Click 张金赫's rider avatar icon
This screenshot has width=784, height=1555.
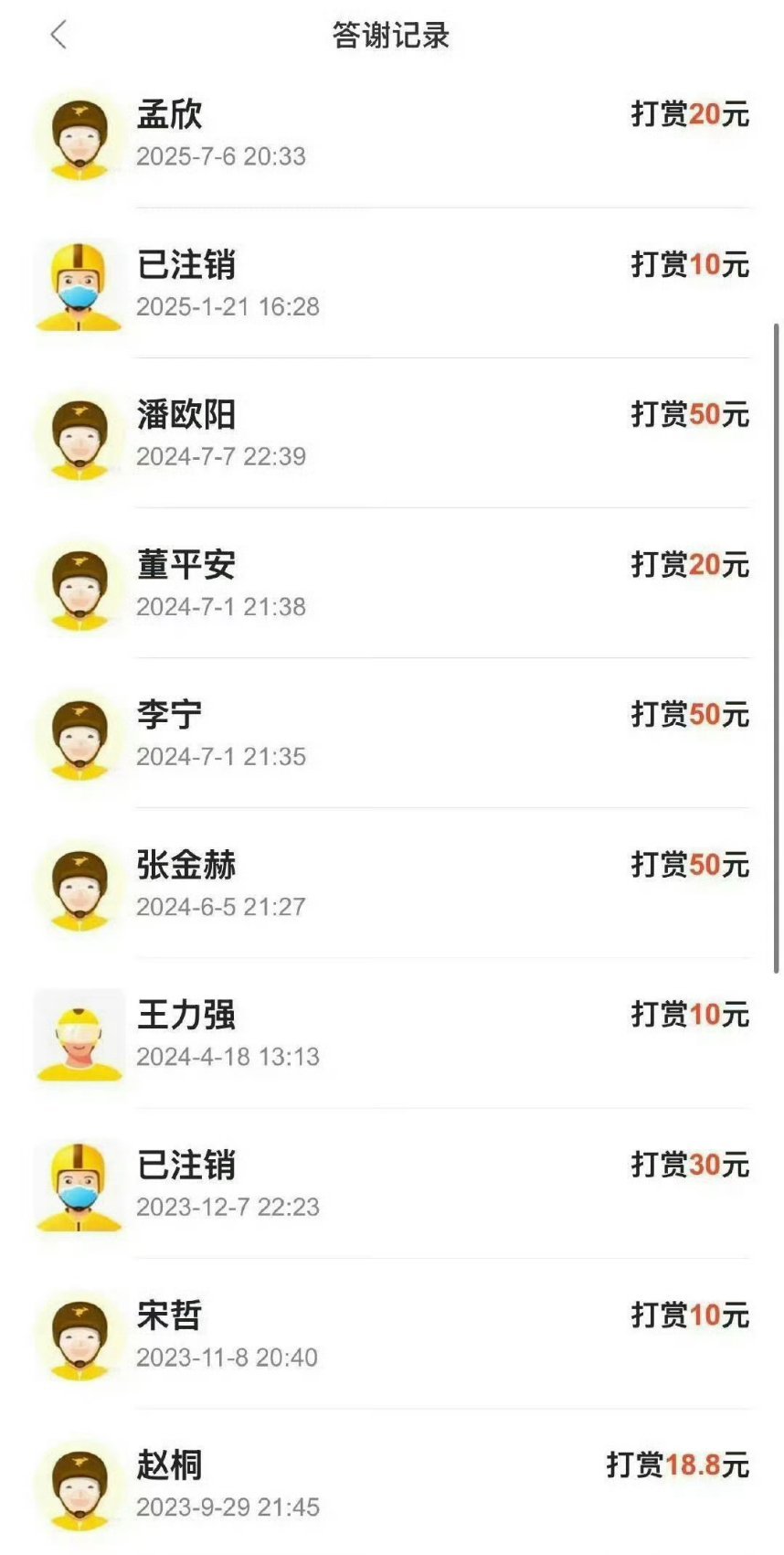[x=79, y=887]
